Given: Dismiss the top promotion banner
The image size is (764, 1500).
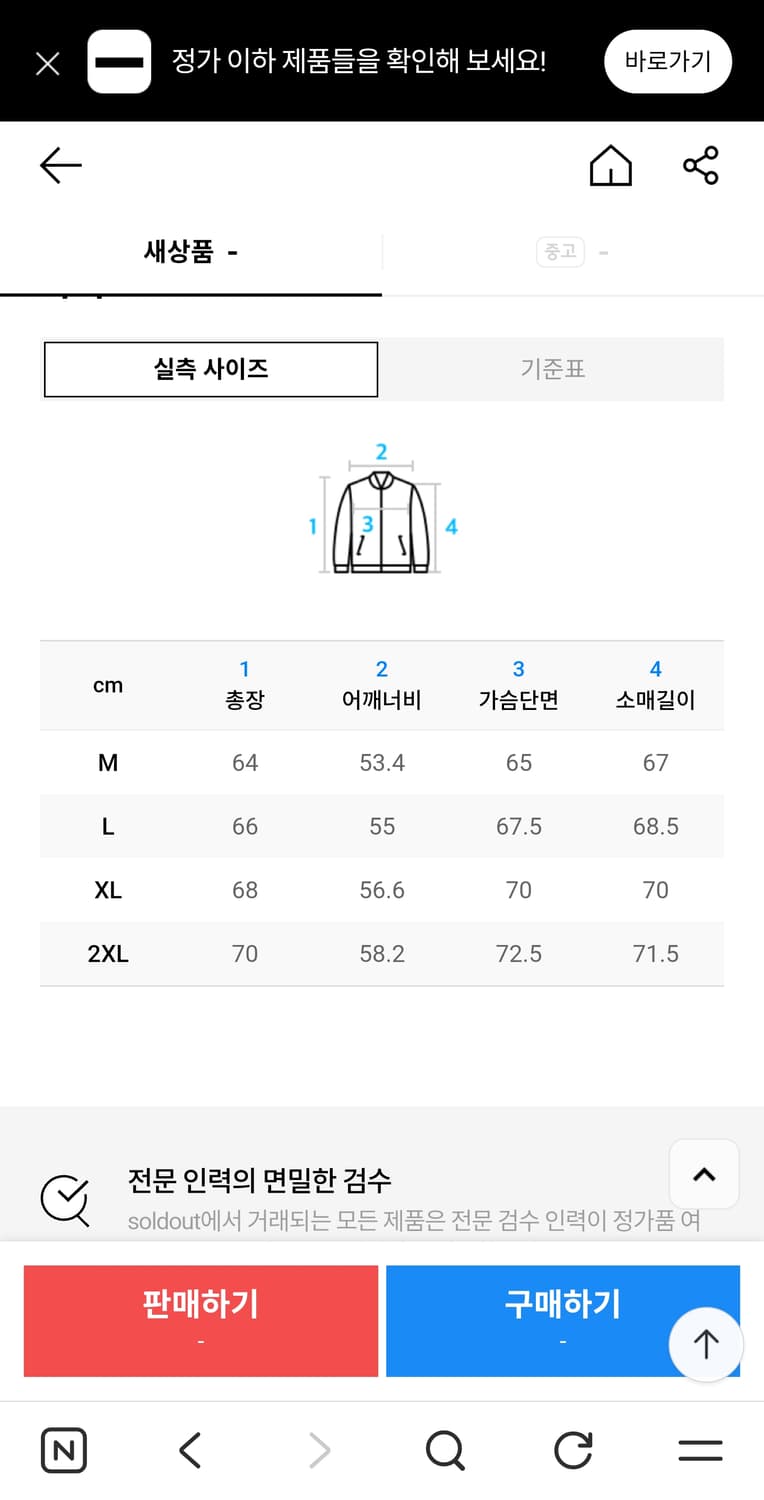Looking at the screenshot, I should pos(46,62).
